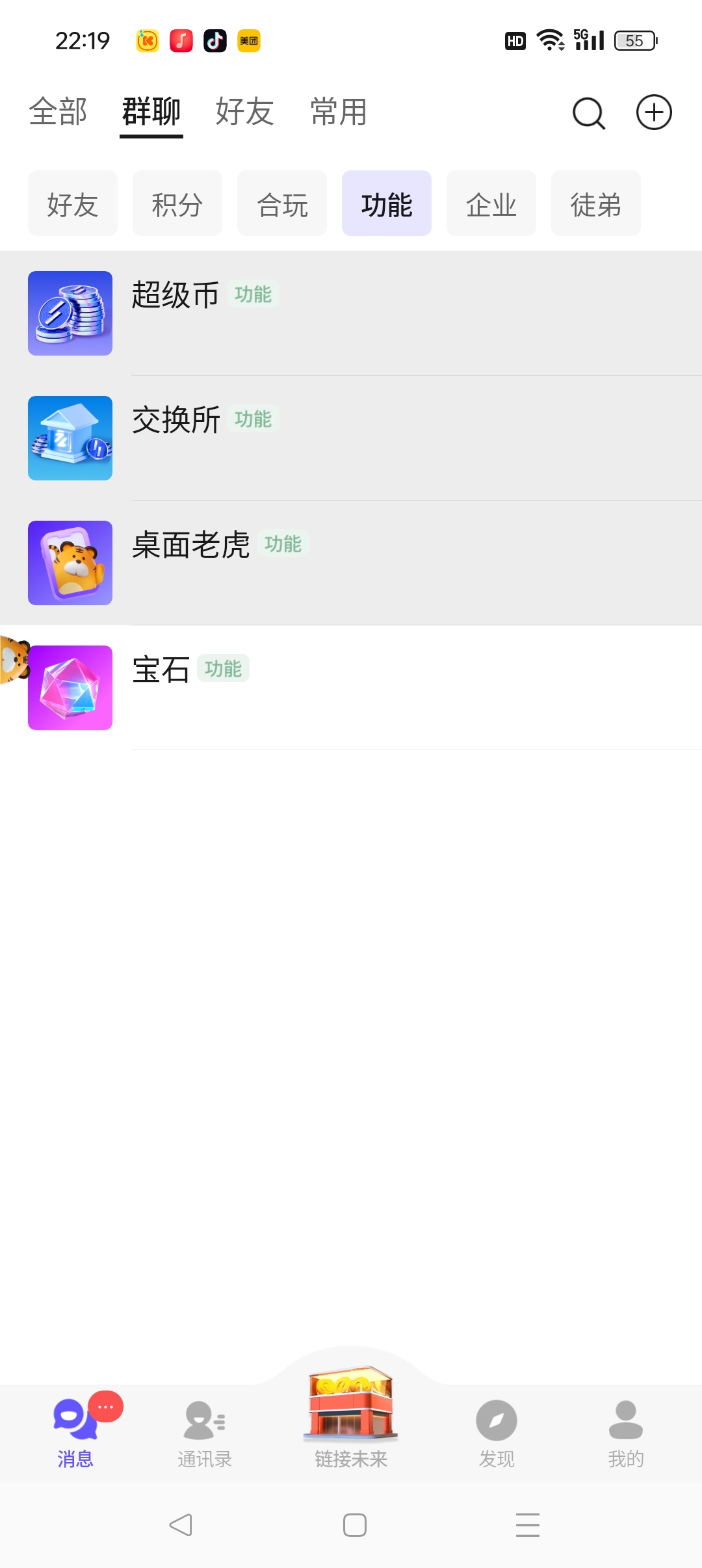Viewport: 702px width, 1568px height.
Task: Switch to the 常用 tab
Action: (338, 112)
